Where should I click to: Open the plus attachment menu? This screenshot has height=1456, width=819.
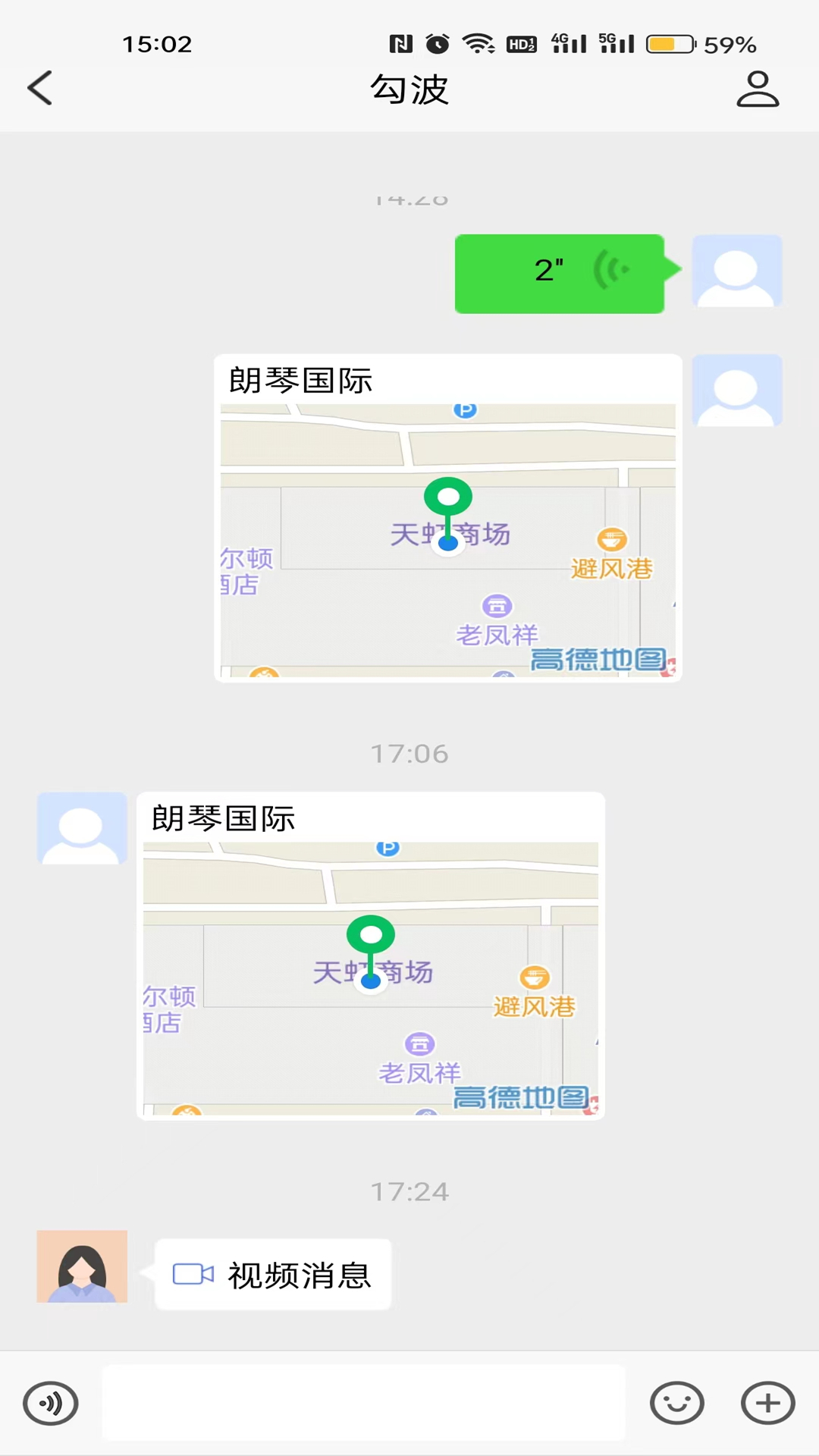tap(767, 1404)
